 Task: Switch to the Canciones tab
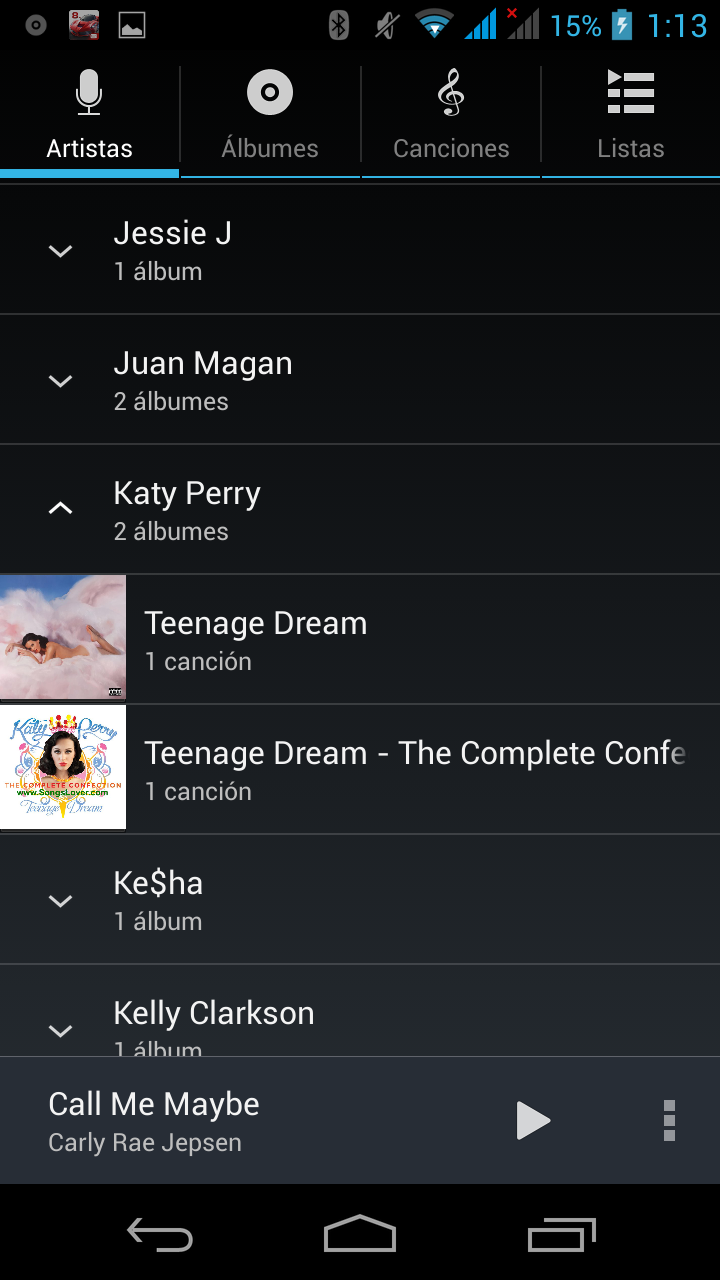(x=451, y=120)
